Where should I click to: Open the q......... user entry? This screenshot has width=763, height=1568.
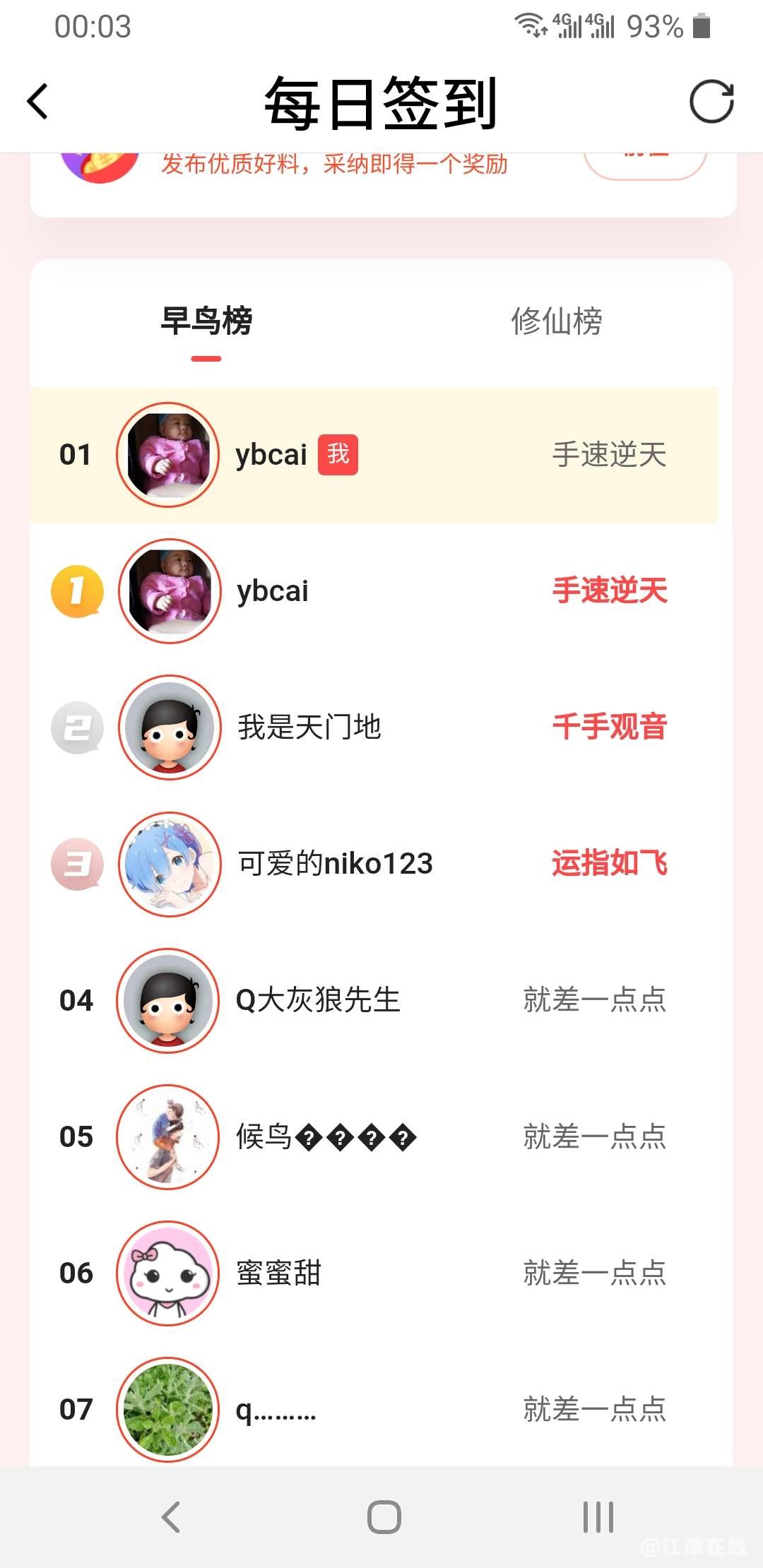pos(374,1409)
